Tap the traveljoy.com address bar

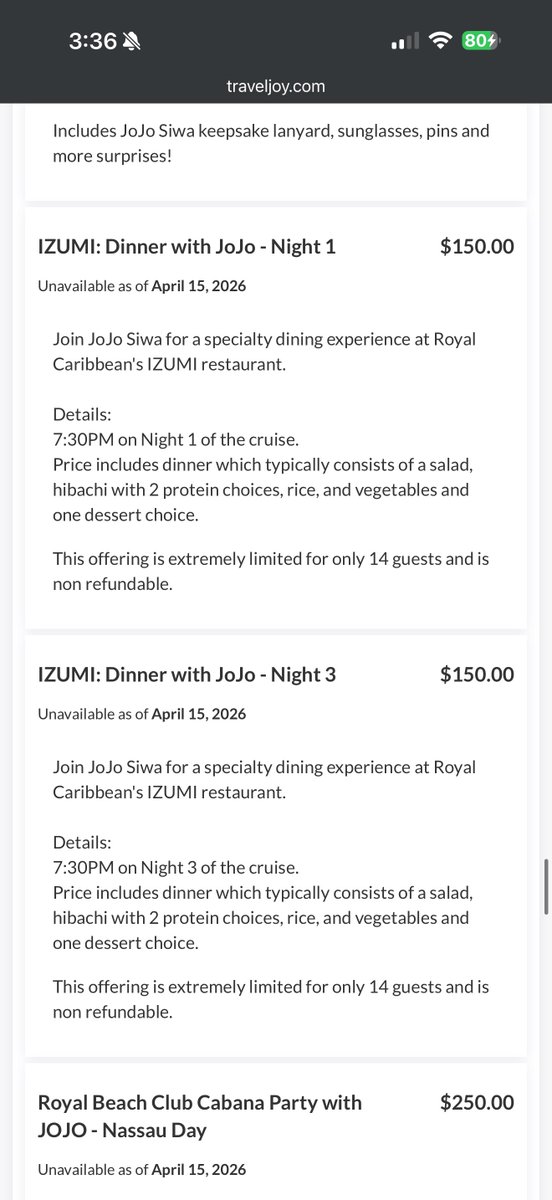click(x=275, y=87)
